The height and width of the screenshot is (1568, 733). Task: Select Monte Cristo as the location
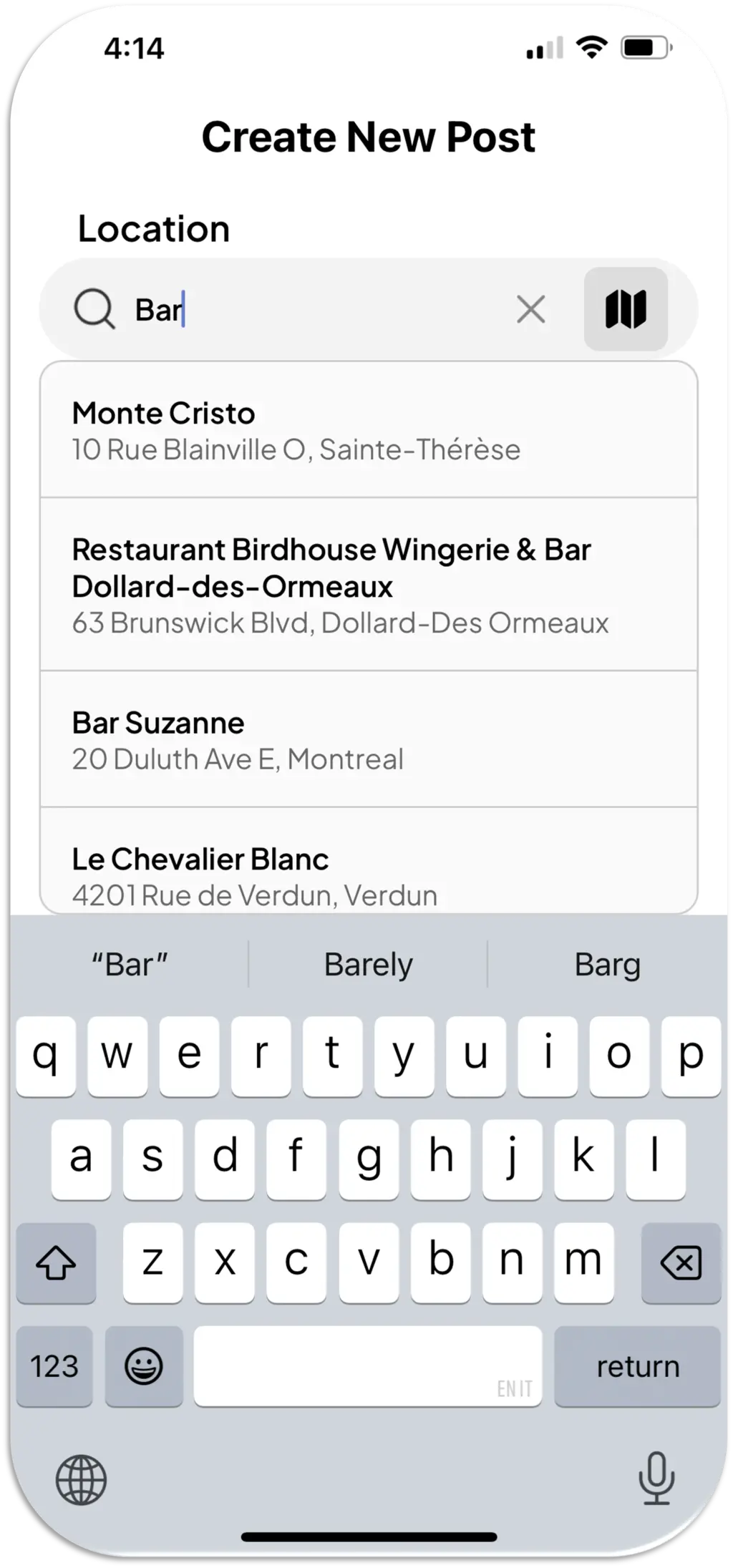click(x=368, y=431)
